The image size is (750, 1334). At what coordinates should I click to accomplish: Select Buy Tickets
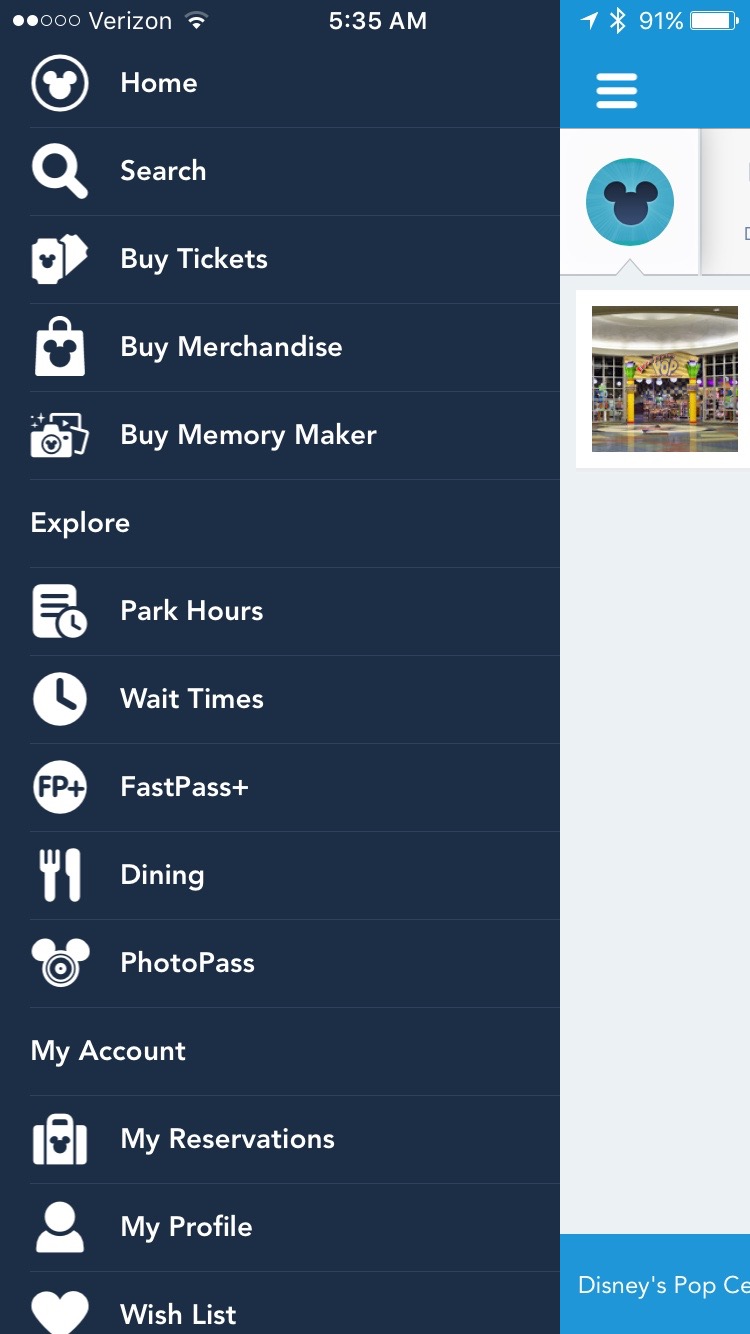[194, 259]
